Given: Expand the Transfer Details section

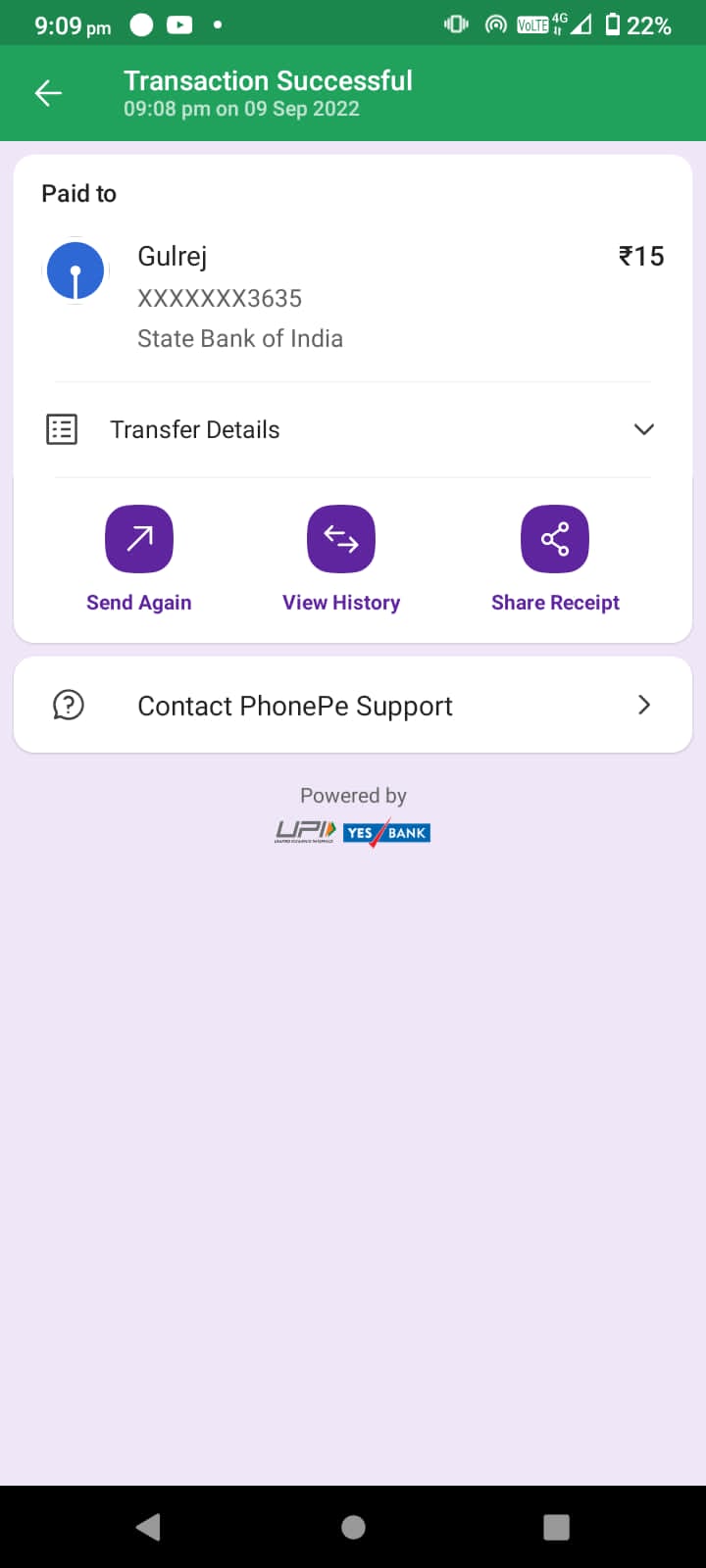Looking at the screenshot, I should click(x=643, y=429).
